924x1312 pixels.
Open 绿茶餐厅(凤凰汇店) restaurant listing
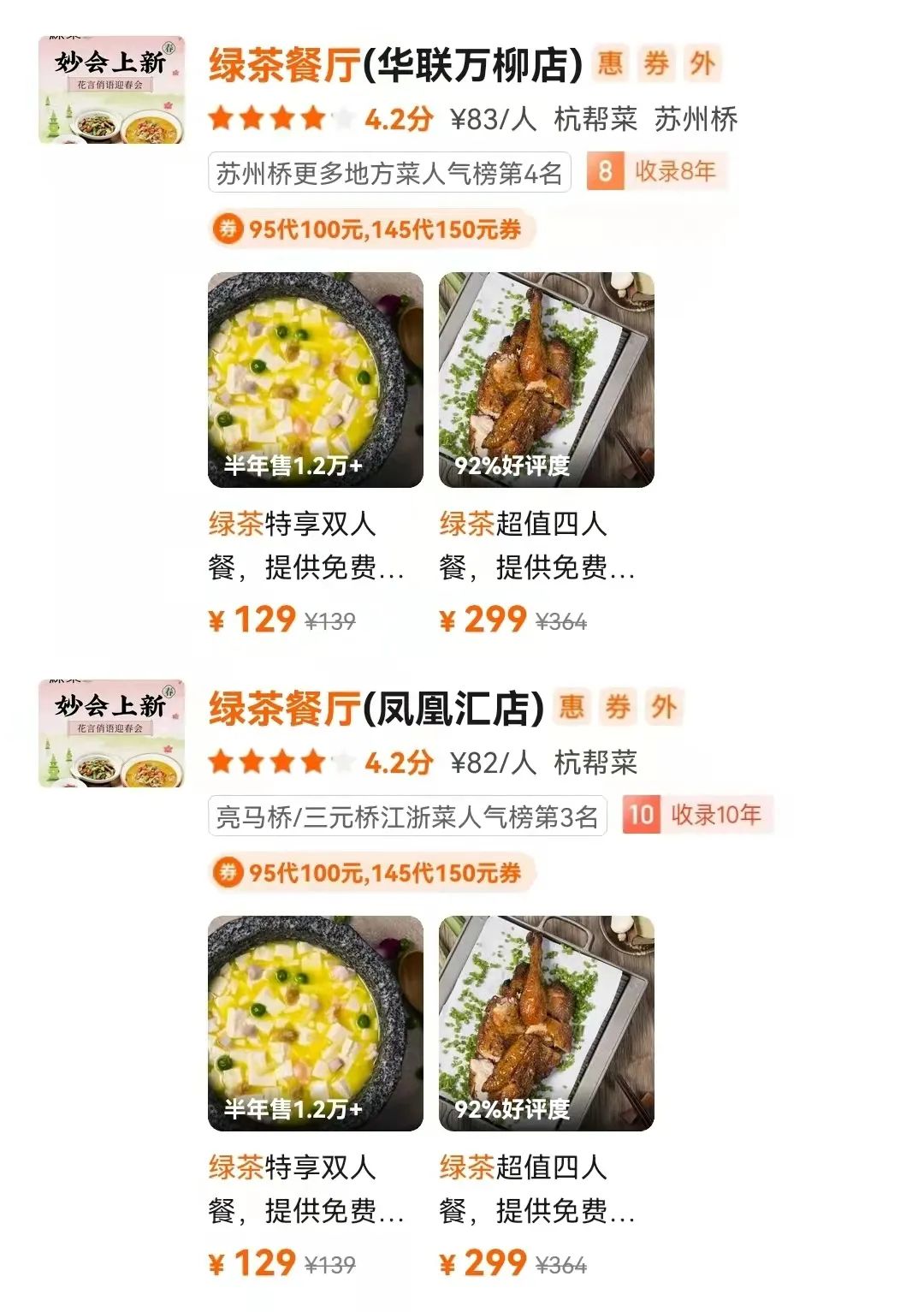pos(376,709)
